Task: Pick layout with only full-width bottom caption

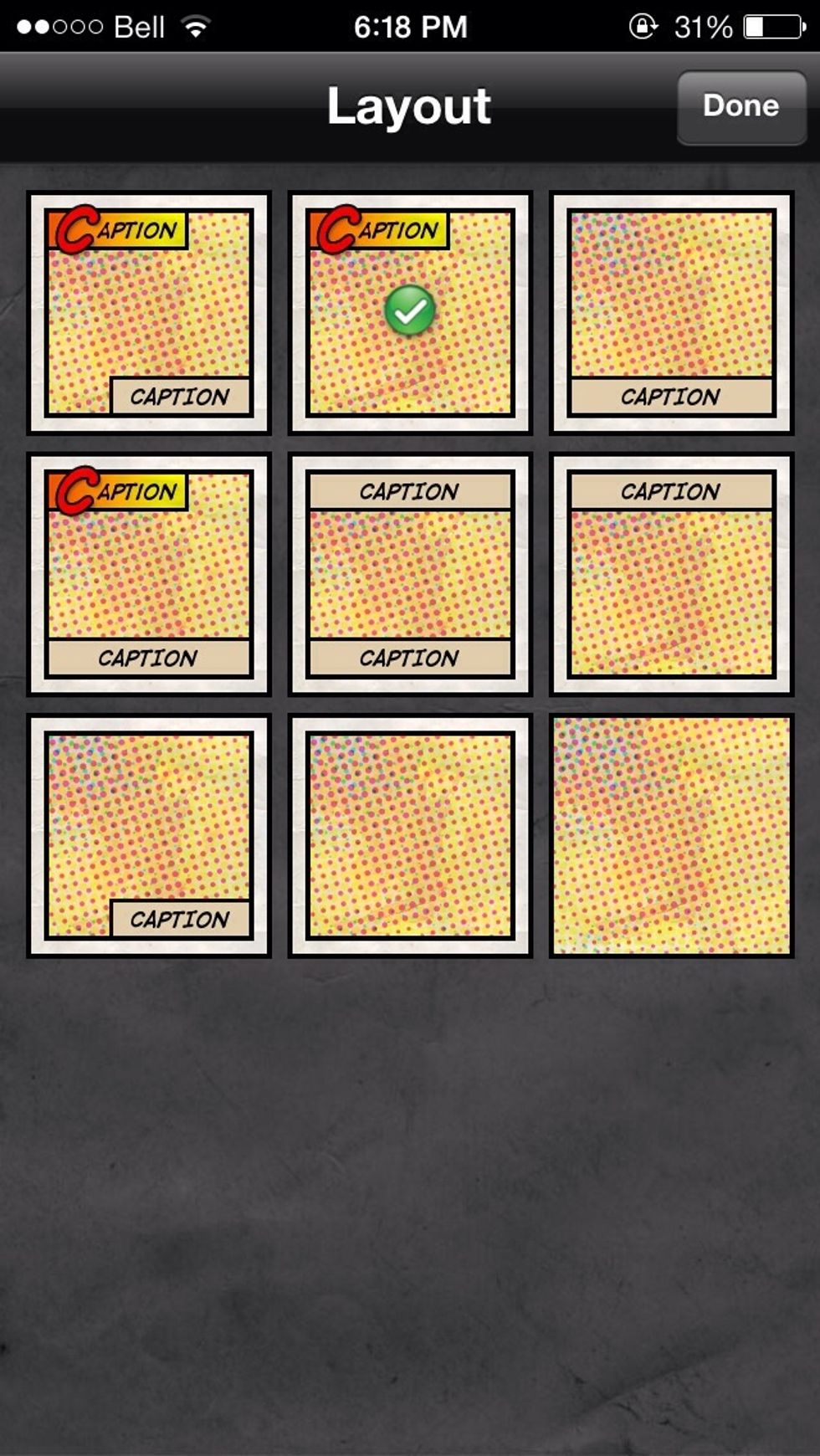Action: coord(671,313)
